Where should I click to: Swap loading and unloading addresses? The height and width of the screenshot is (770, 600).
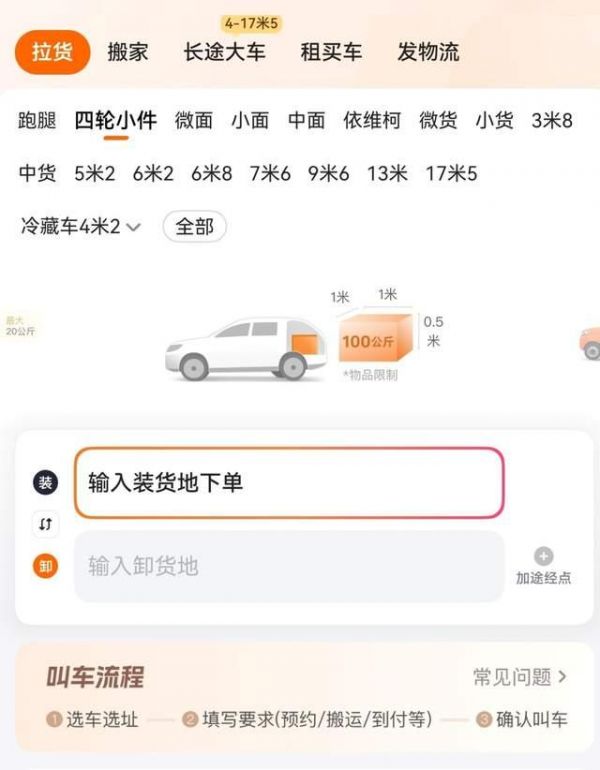click(x=46, y=524)
